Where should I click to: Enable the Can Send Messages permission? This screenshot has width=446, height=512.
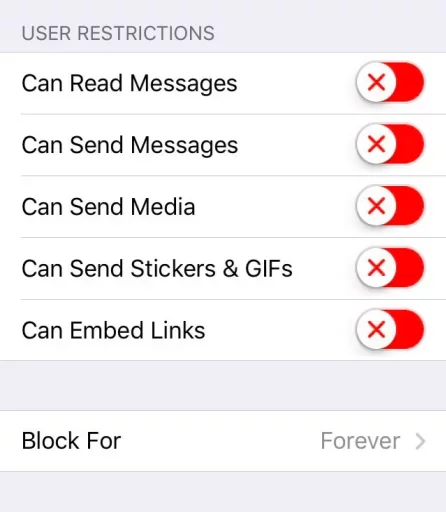(x=390, y=144)
